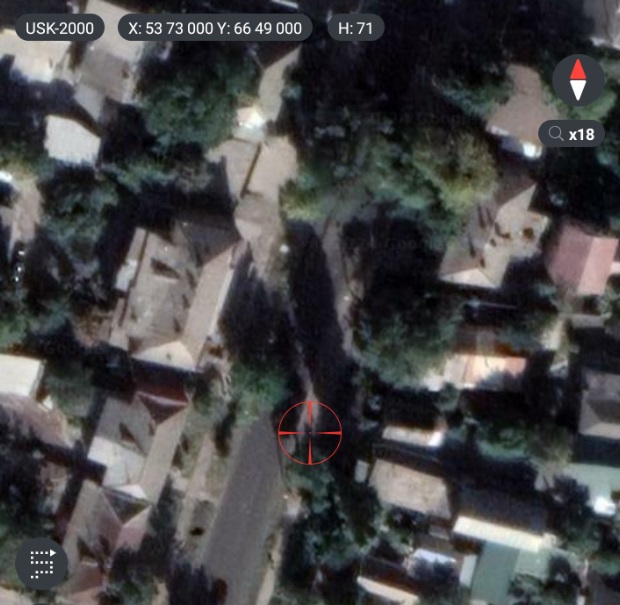The height and width of the screenshot is (605, 620).
Task: Tap the X Y coordinates chip
Action: click(x=215, y=28)
